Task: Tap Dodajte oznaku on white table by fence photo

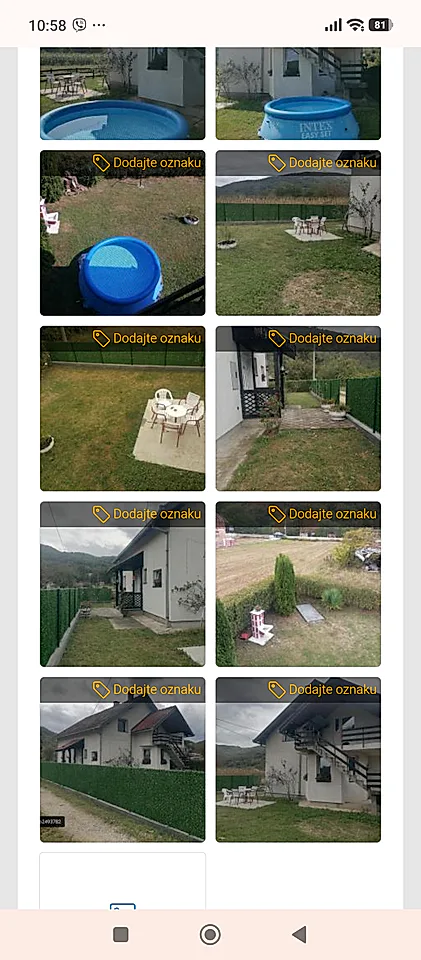Action: [322, 163]
